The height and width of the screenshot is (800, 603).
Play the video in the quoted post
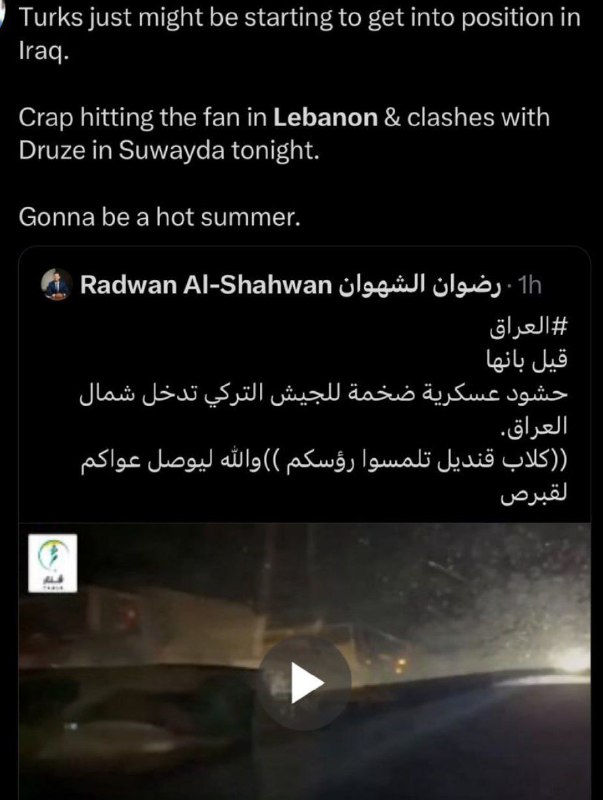pos(306,684)
